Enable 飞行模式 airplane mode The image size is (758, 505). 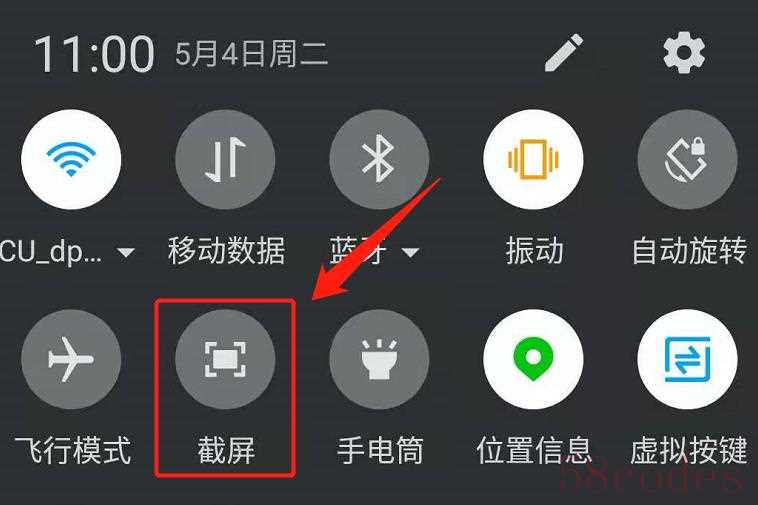coord(71,359)
